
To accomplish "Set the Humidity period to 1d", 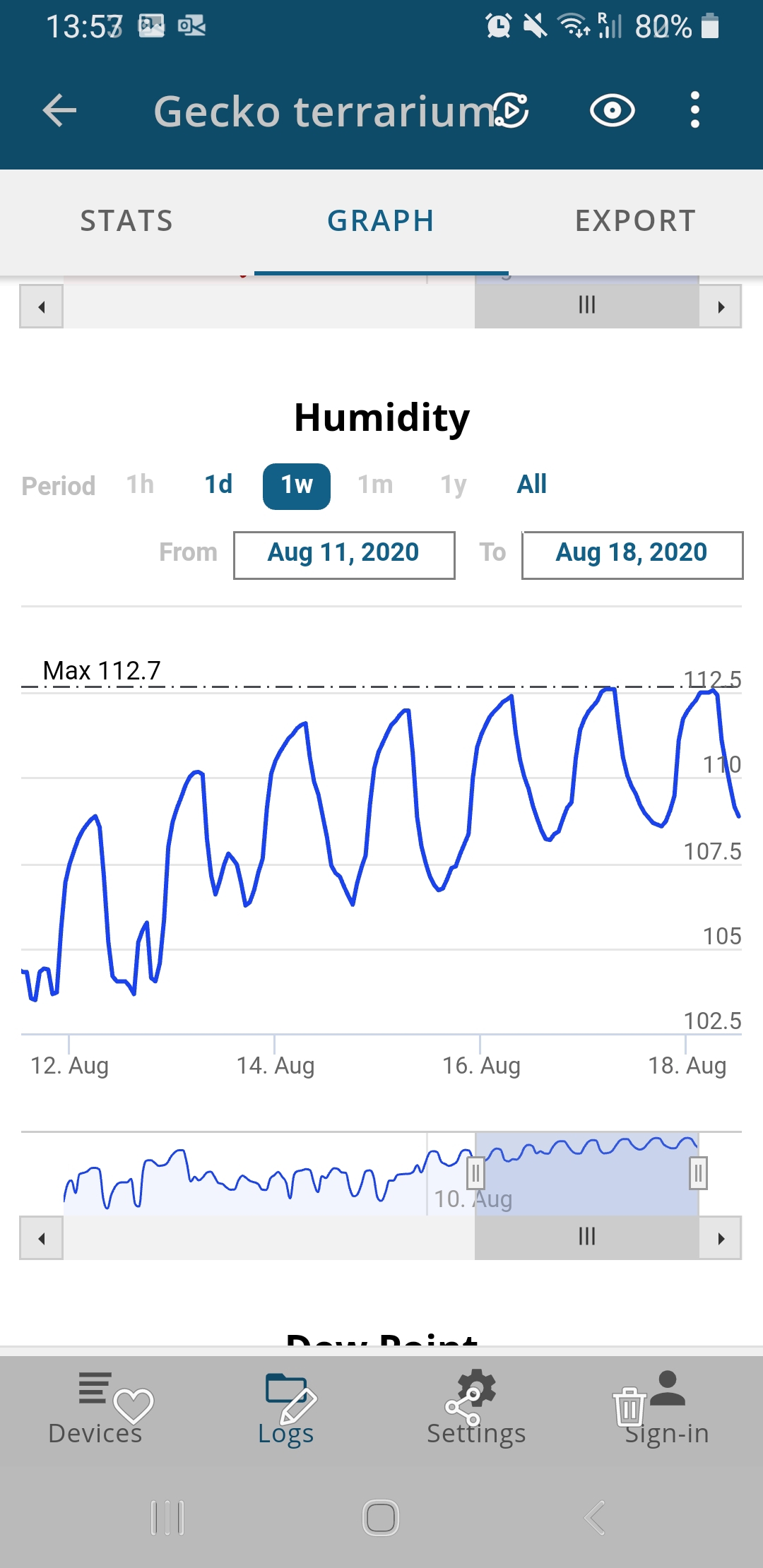I will [x=218, y=485].
